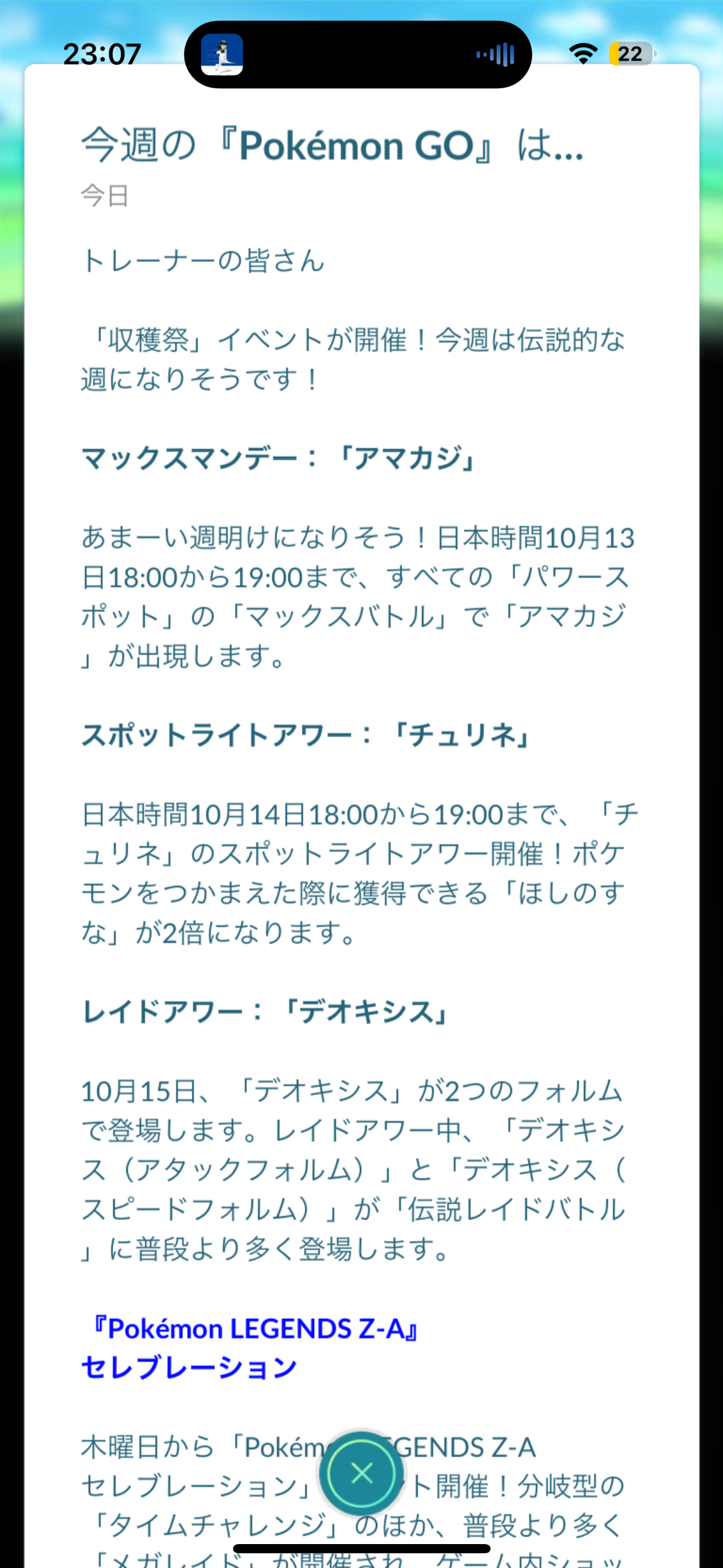The height and width of the screenshot is (1568, 723).
Task: Open the active app in the Dynamic Island
Action: (x=222, y=55)
